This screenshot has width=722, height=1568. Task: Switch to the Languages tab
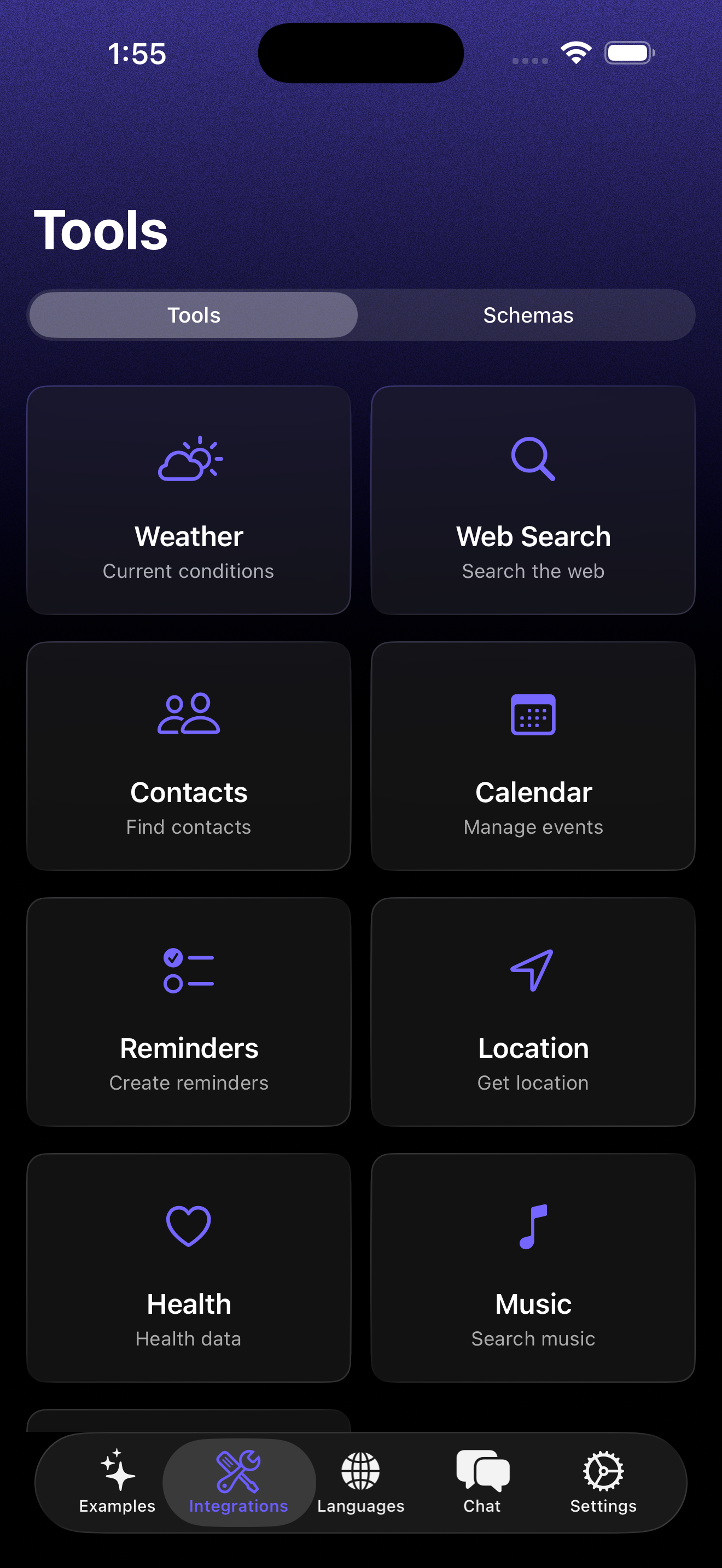pos(360,1483)
